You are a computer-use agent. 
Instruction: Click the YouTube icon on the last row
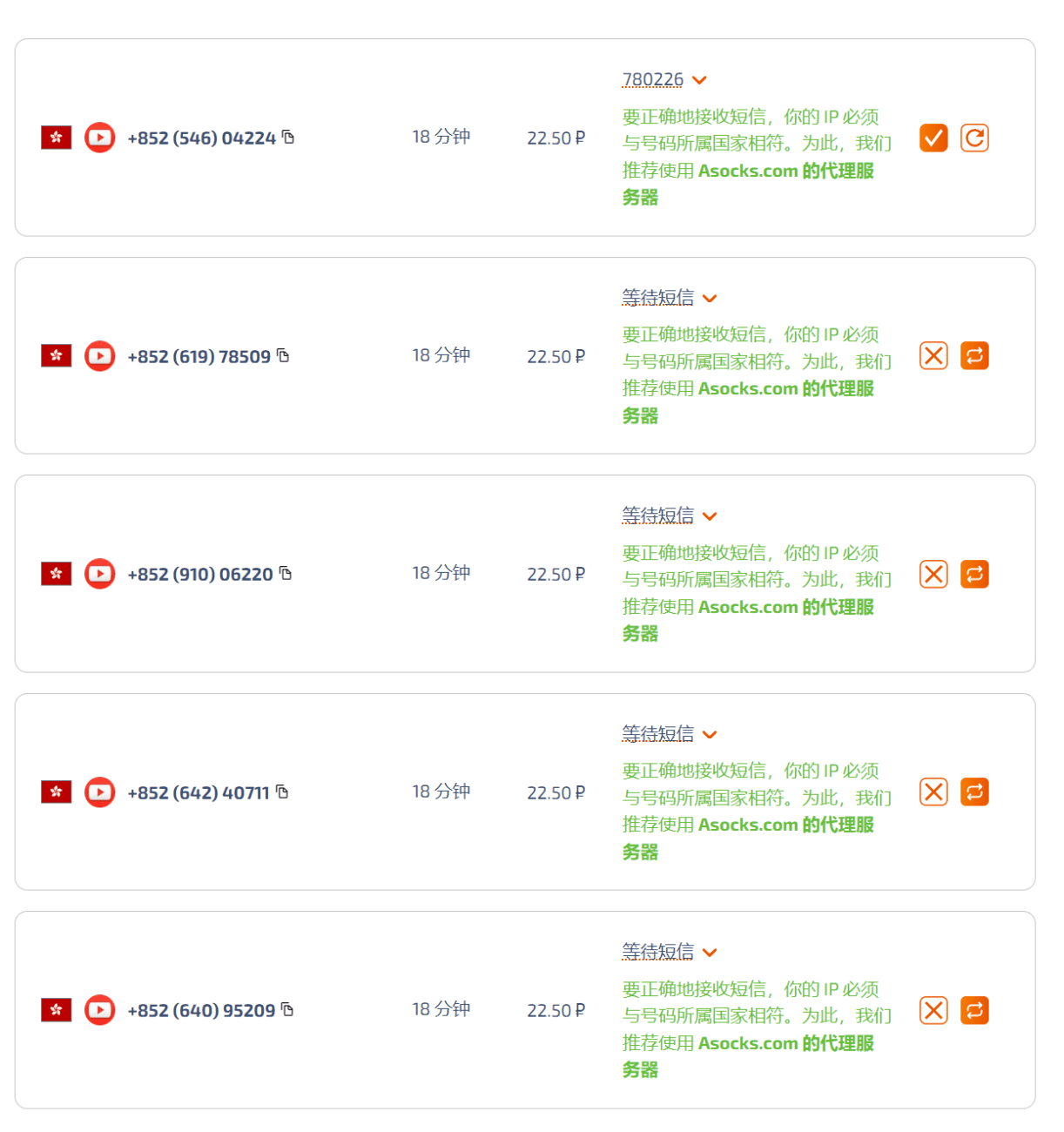[x=100, y=1010]
